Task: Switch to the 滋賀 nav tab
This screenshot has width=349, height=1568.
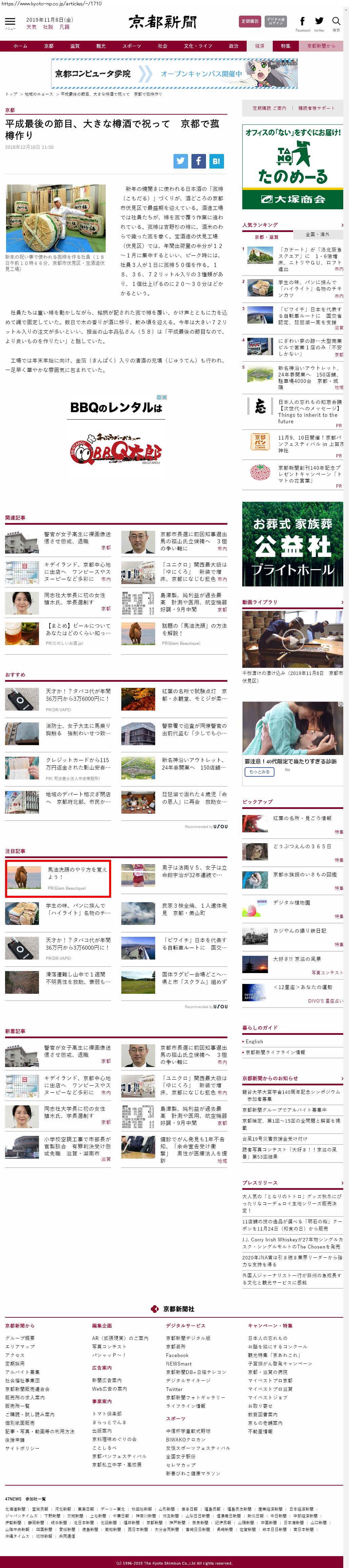Action: [x=74, y=46]
